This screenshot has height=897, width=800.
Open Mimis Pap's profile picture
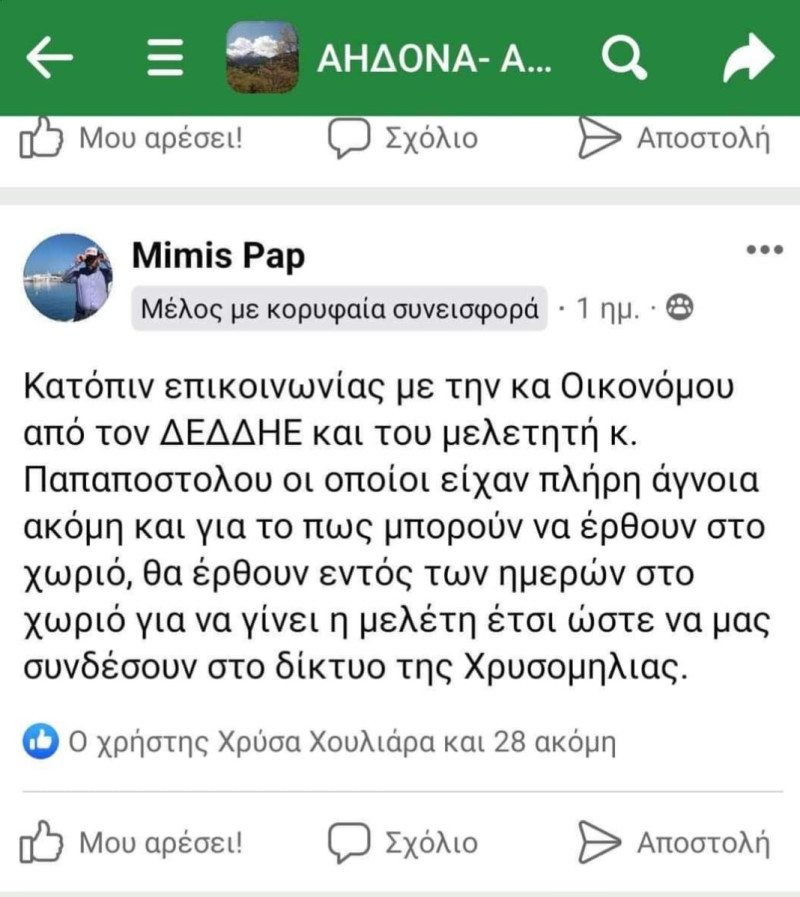pos(68,277)
